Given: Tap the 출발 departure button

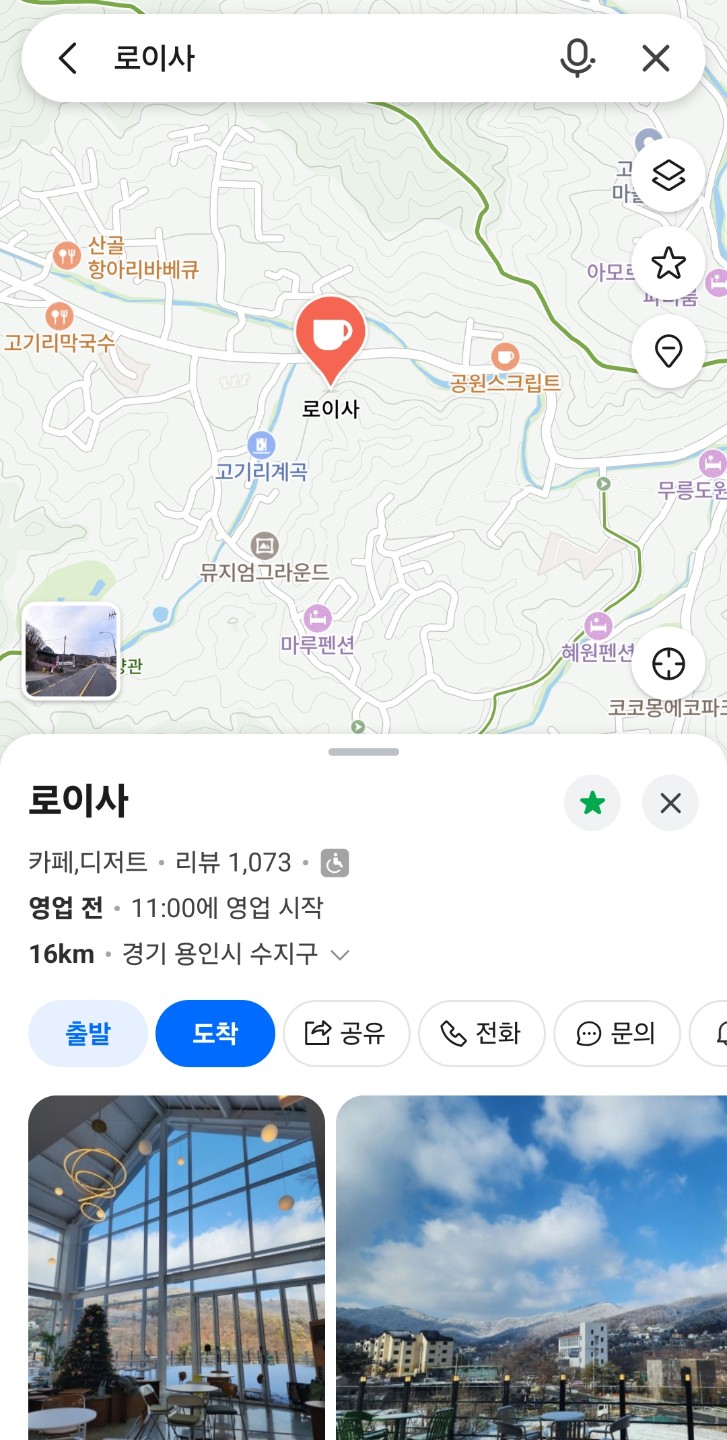Looking at the screenshot, I should click(88, 1034).
